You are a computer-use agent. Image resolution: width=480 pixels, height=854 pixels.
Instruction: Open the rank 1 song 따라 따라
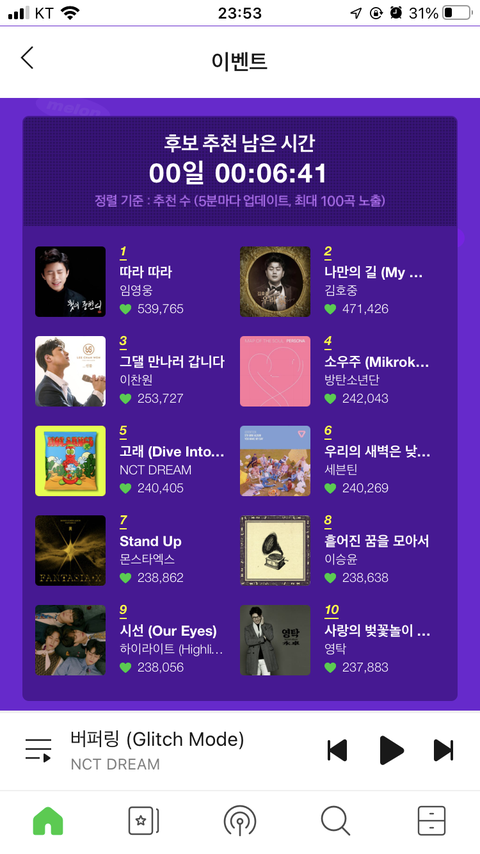131,281
